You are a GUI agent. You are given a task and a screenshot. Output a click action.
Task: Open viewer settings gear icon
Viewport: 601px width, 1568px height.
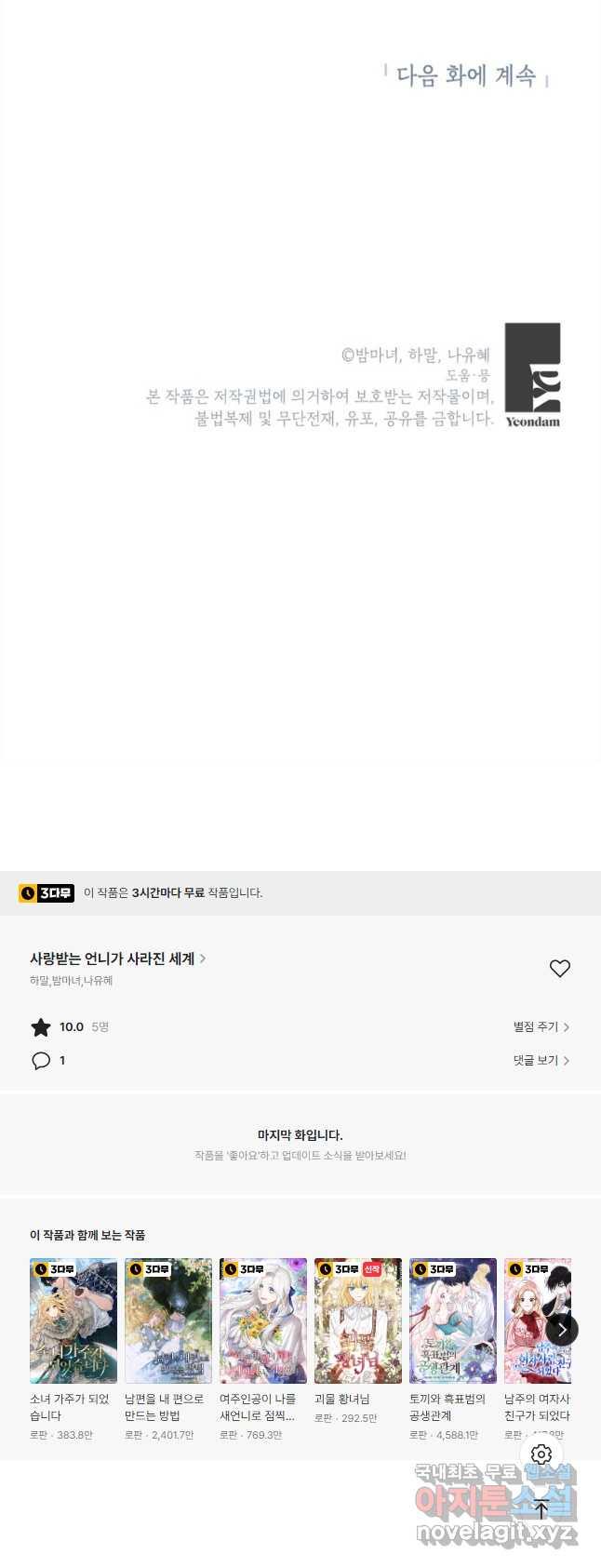click(x=541, y=1454)
